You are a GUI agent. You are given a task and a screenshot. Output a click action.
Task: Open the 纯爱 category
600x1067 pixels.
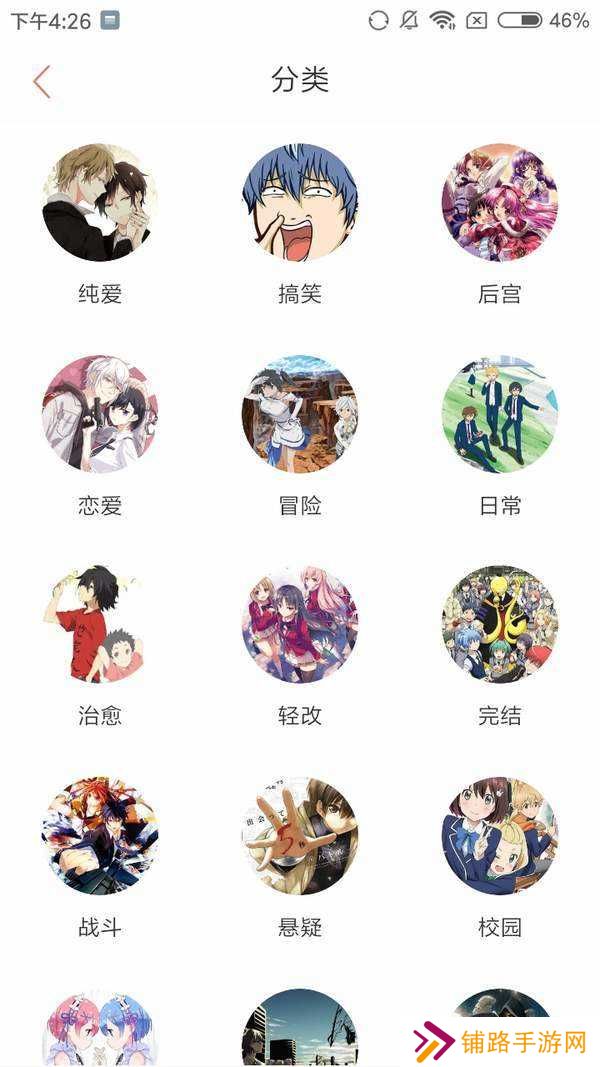tap(100, 203)
